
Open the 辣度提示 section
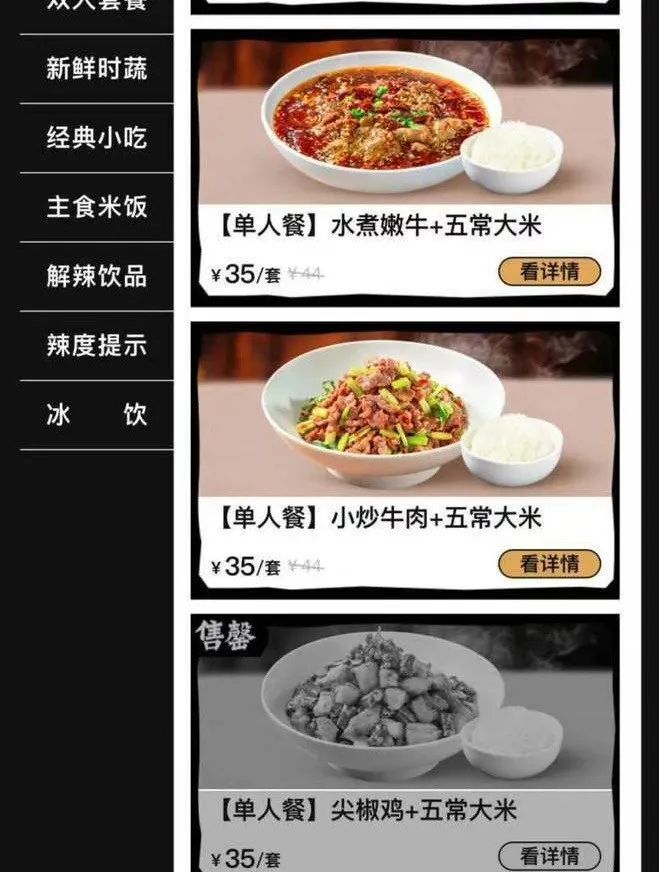click(96, 345)
